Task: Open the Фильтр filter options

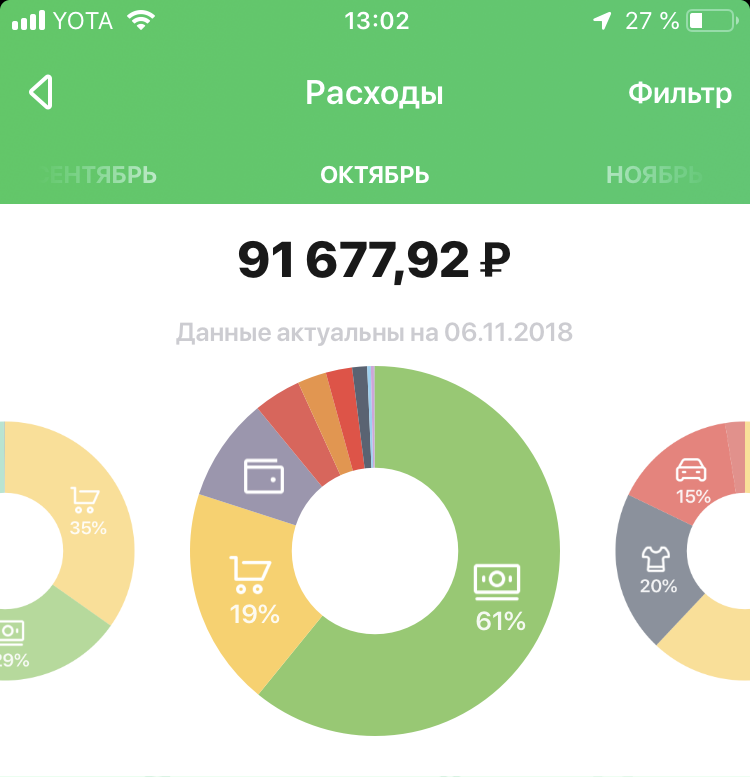Action: pos(679,94)
